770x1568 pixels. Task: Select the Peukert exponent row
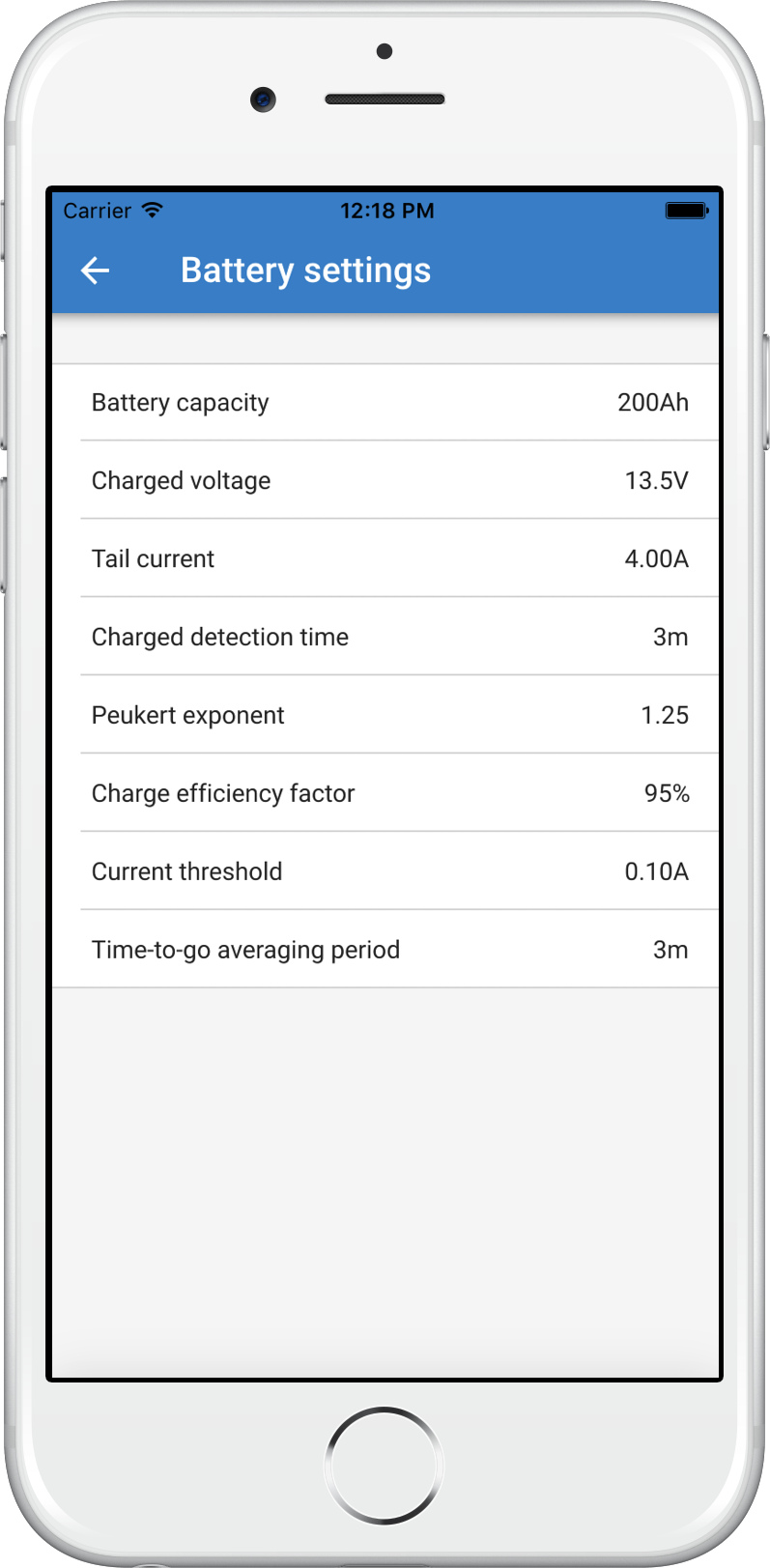point(386,716)
